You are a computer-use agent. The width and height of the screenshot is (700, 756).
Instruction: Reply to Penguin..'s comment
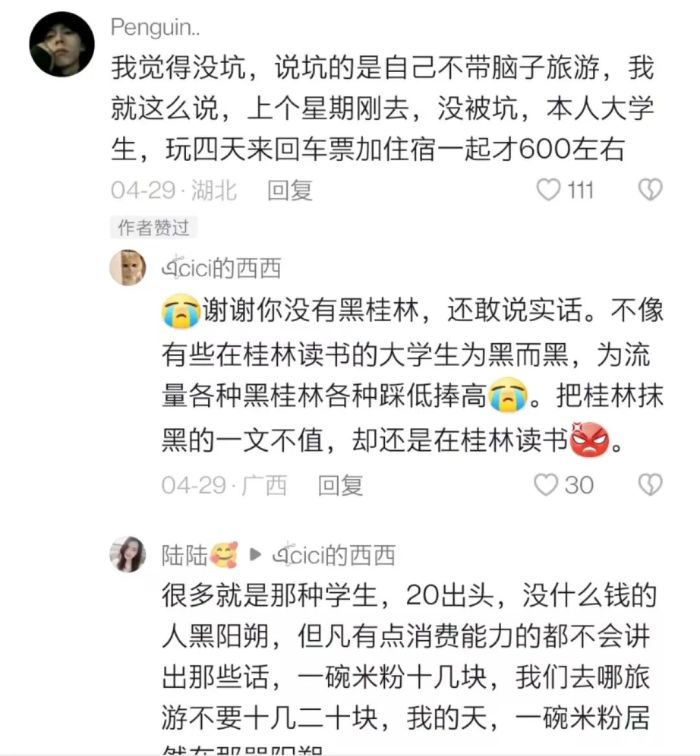[290, 190]
